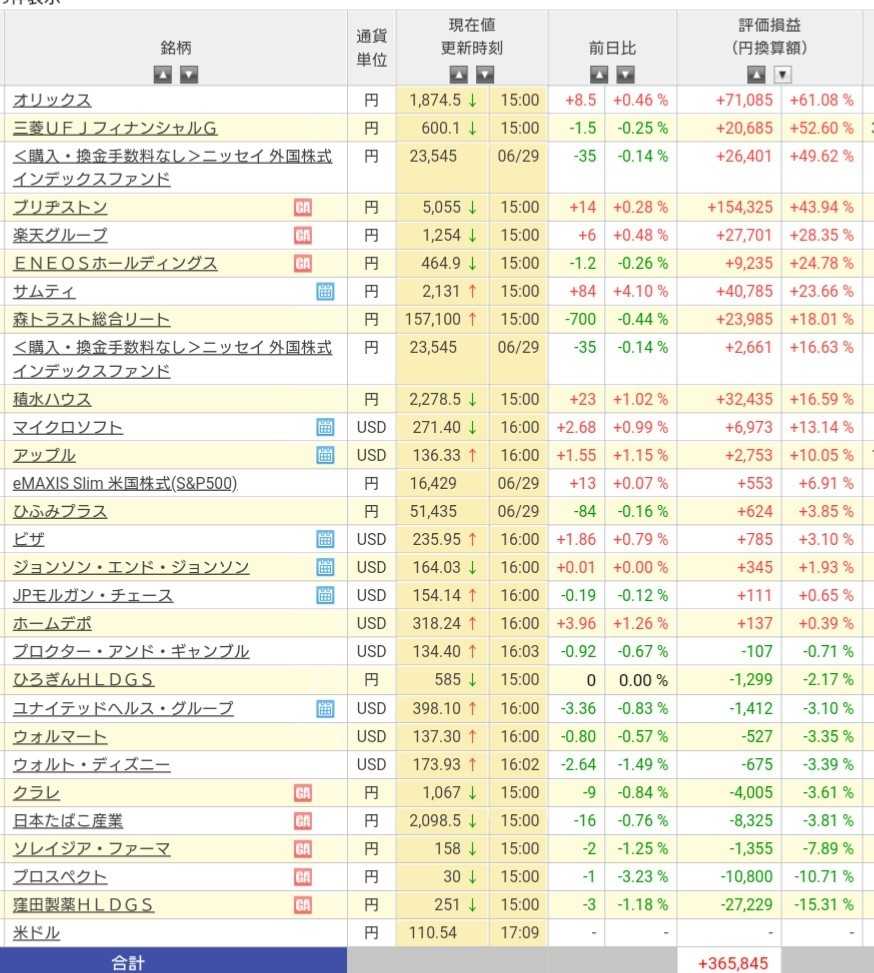This screenshot has height=973, width=874.
Task: Sort 評価損益 column ascending
Action: [757, 74]
